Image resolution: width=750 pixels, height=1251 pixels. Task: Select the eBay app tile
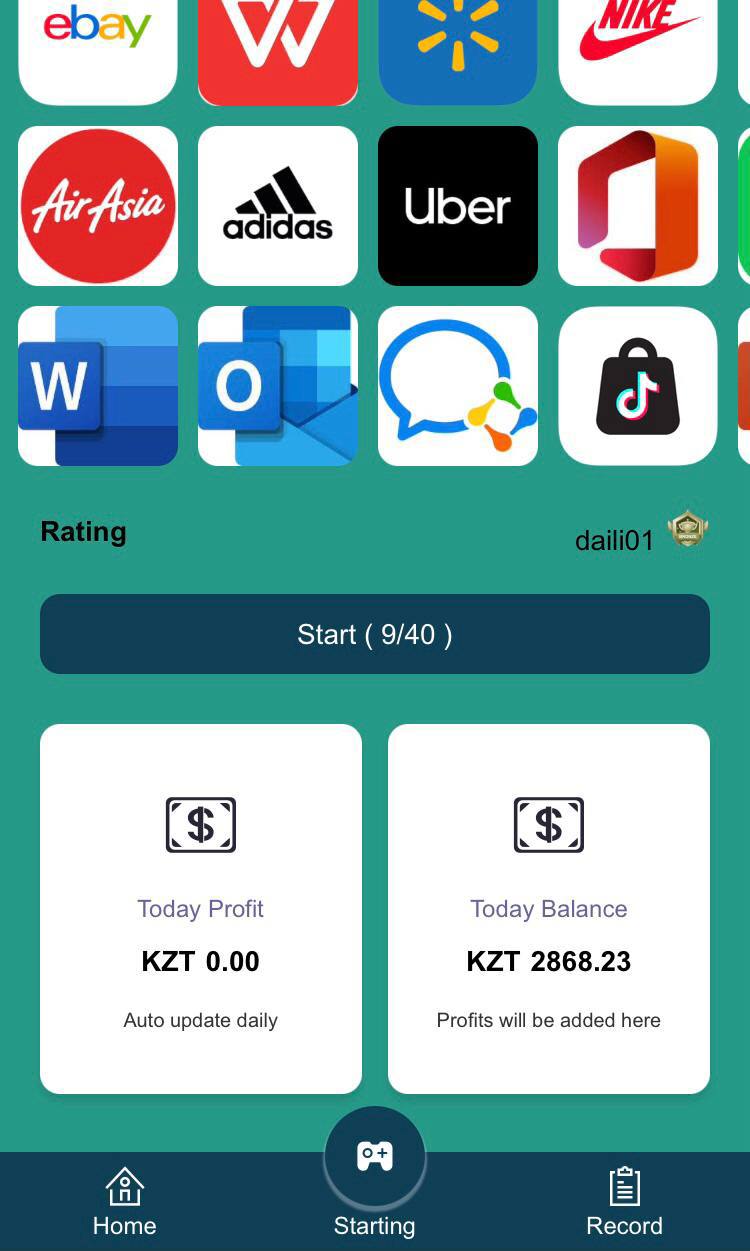pos(98,50)
